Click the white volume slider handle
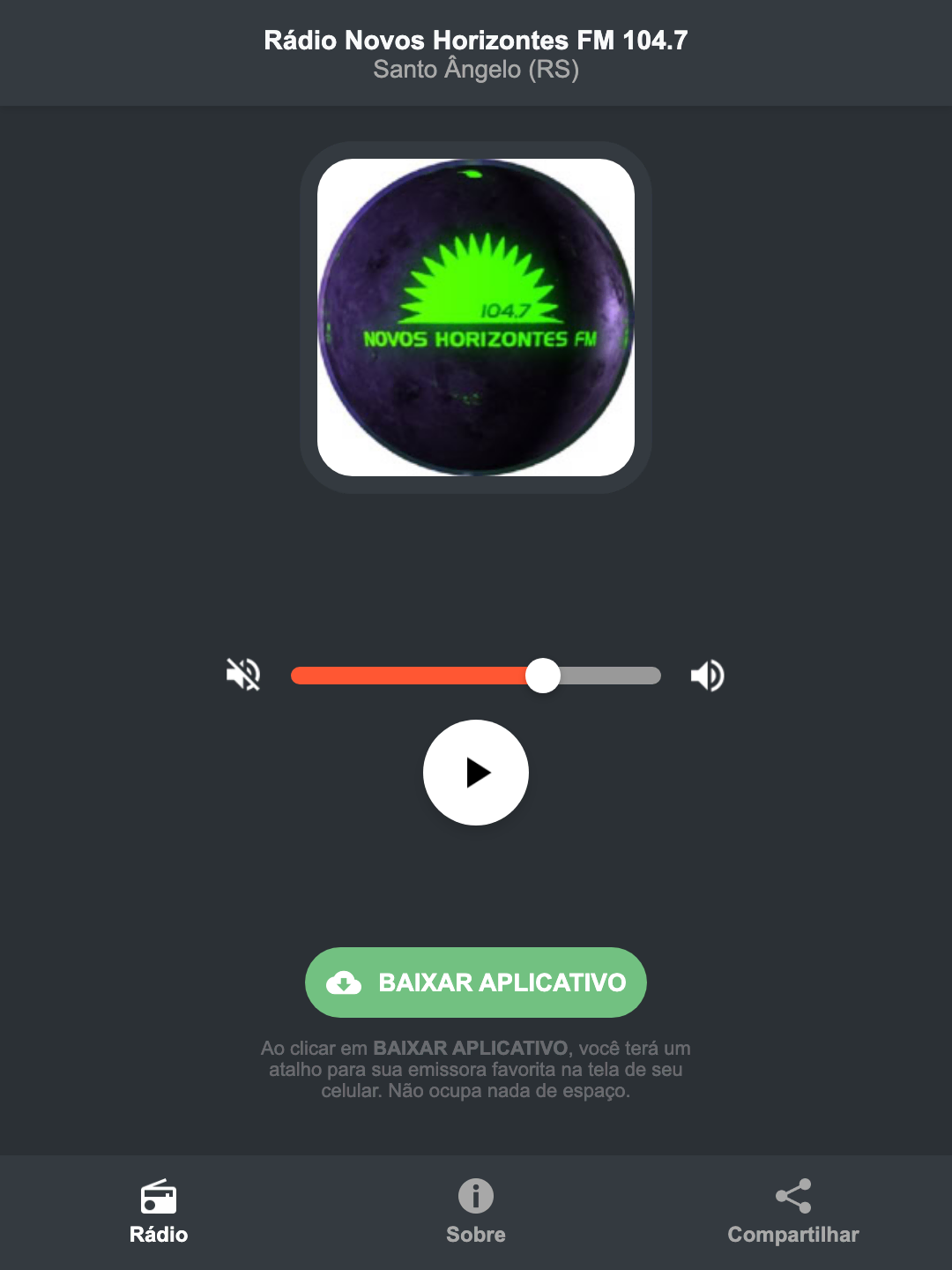The height and width of the screenshot is (1270, 952). click(544, 675)
